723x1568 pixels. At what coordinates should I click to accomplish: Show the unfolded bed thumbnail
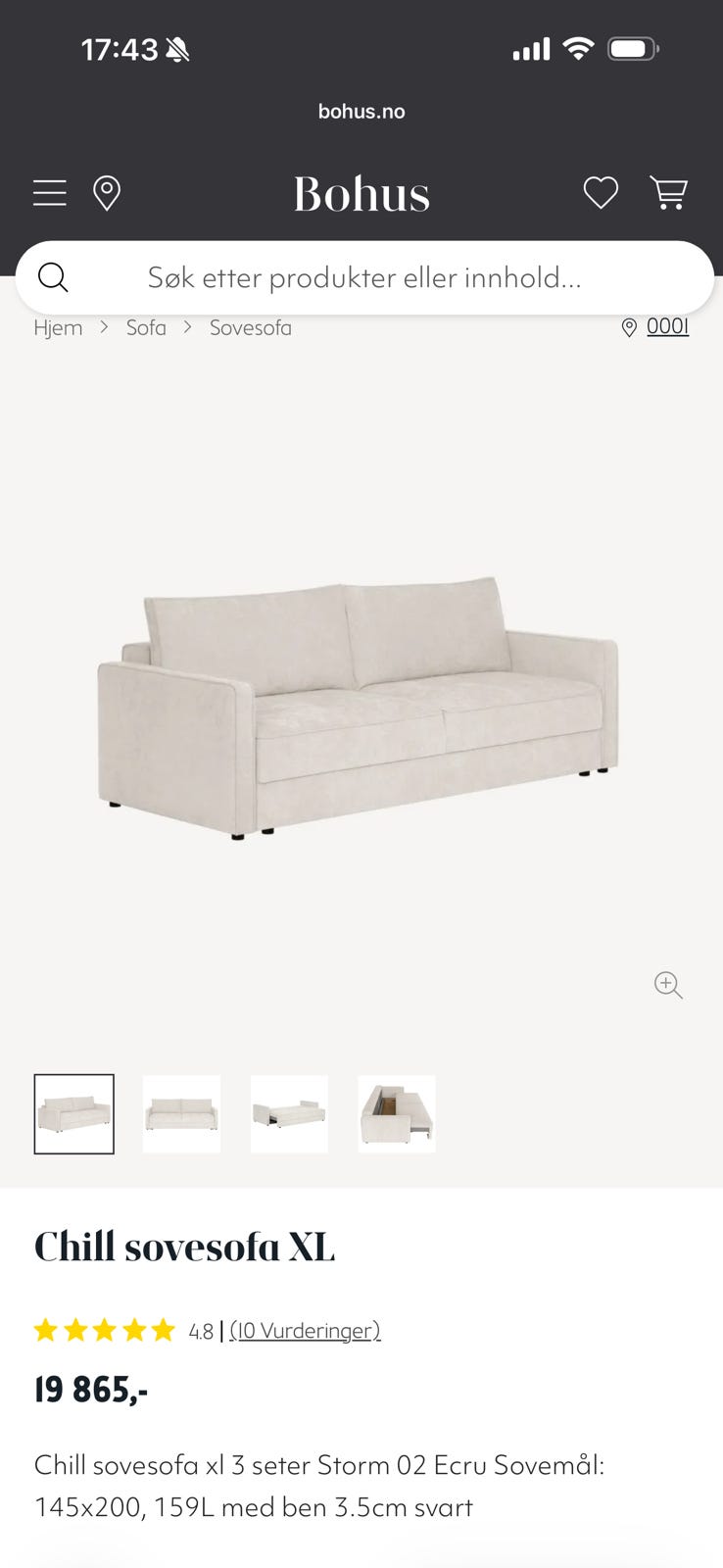(289, 1114)
